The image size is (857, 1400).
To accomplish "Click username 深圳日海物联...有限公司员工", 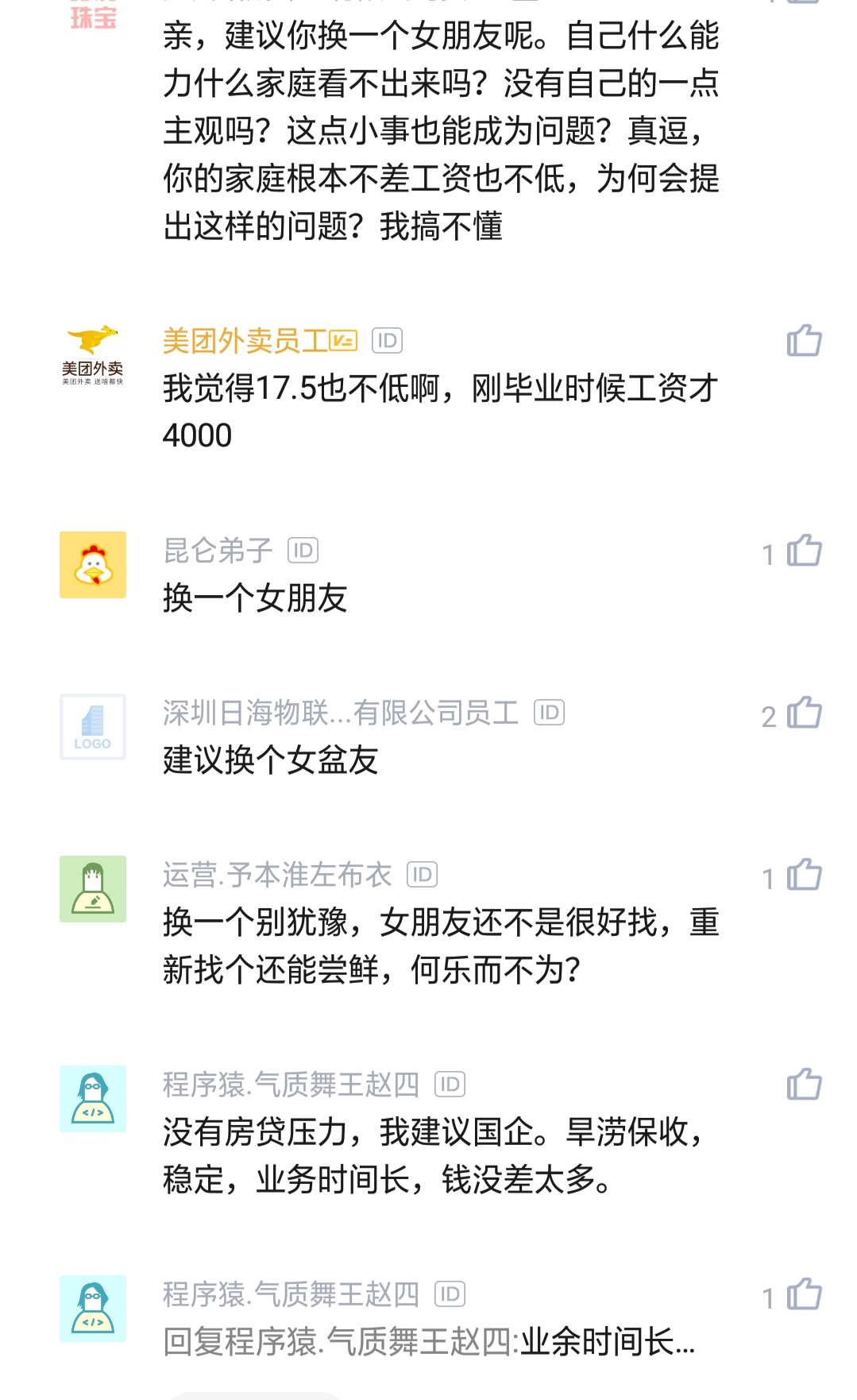I will pos(342,714).
